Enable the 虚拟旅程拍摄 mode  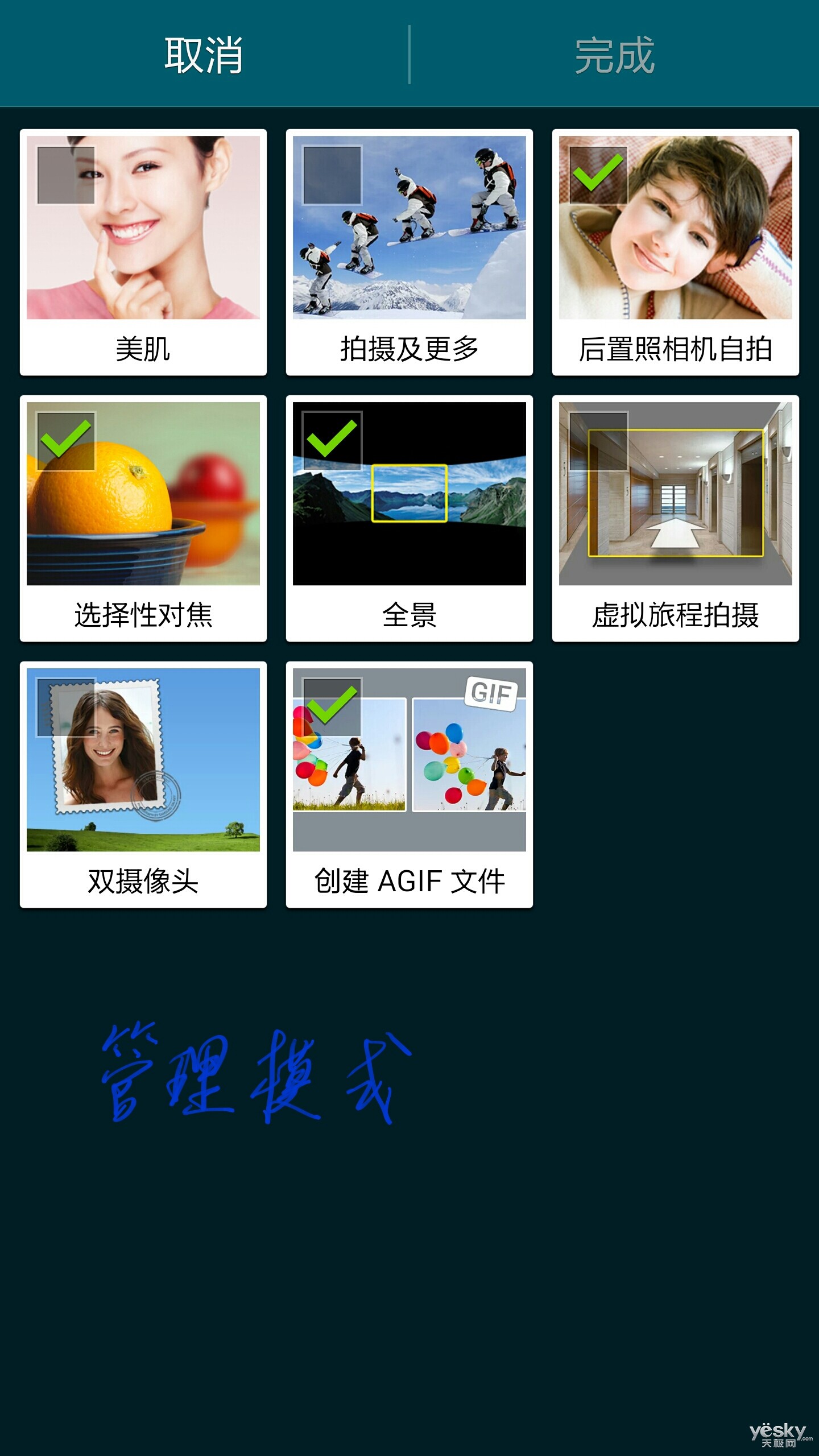coord(598,441)
